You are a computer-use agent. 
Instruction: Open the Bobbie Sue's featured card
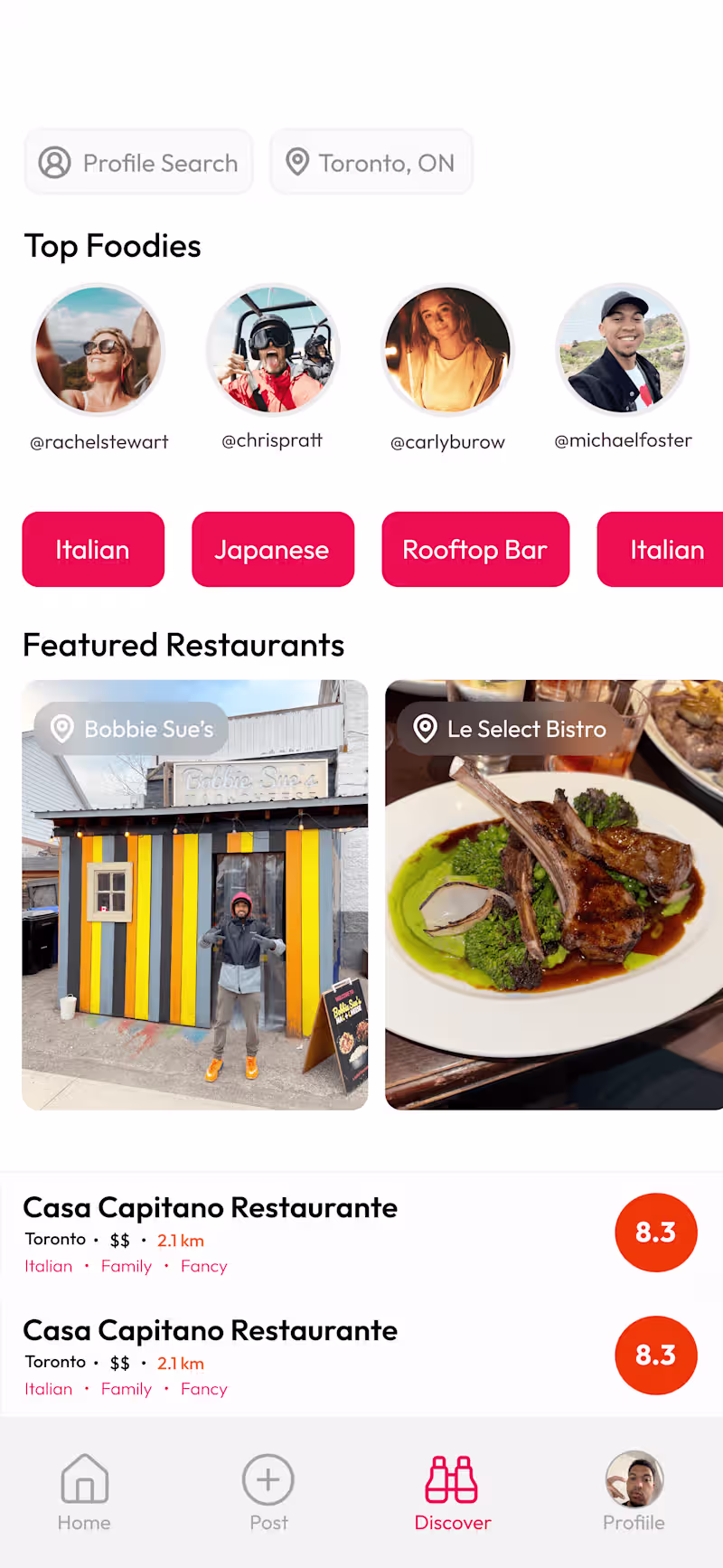tap(195, 895)
